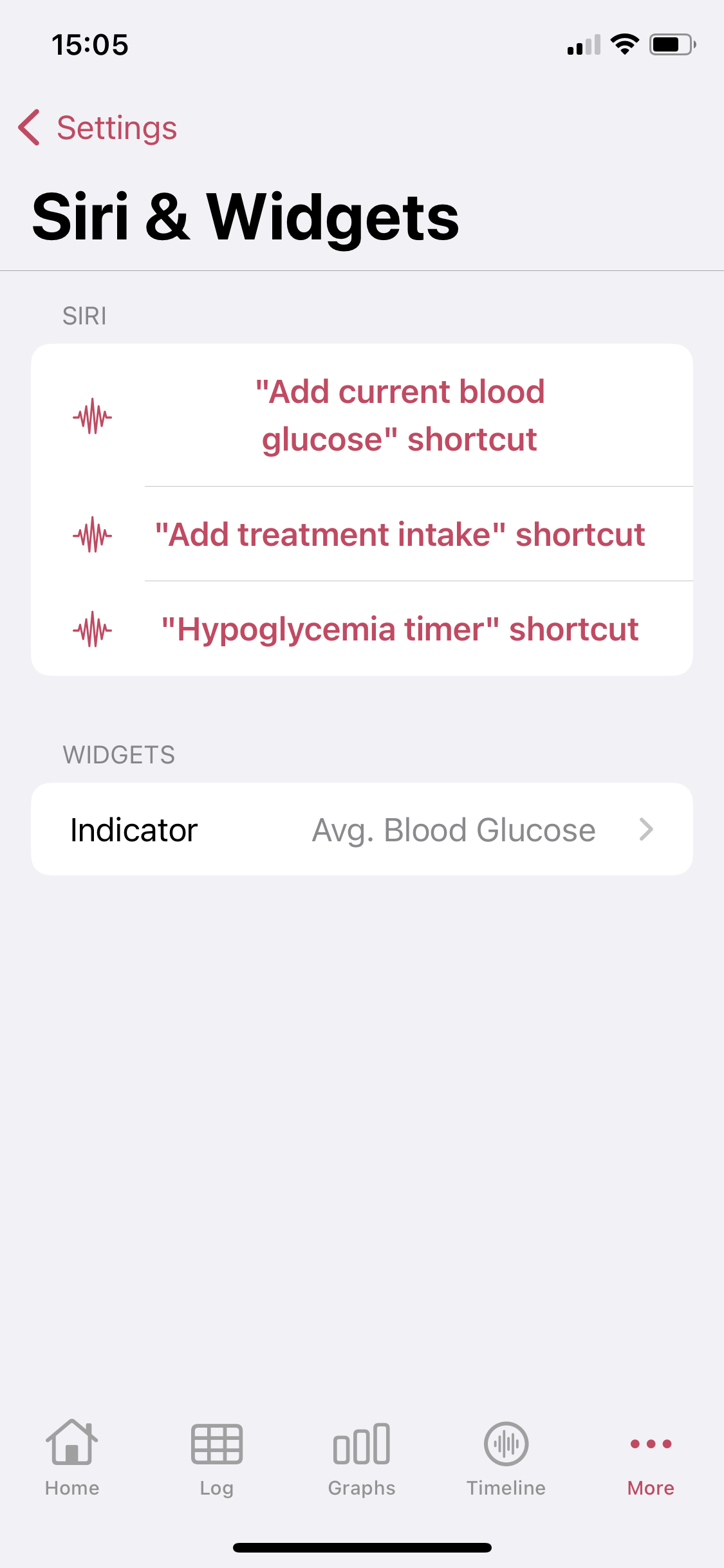This screenshot has width=724, height=1568.
Task: Go back to Settings
Action: pyautogui.click(x=98, y=127)
